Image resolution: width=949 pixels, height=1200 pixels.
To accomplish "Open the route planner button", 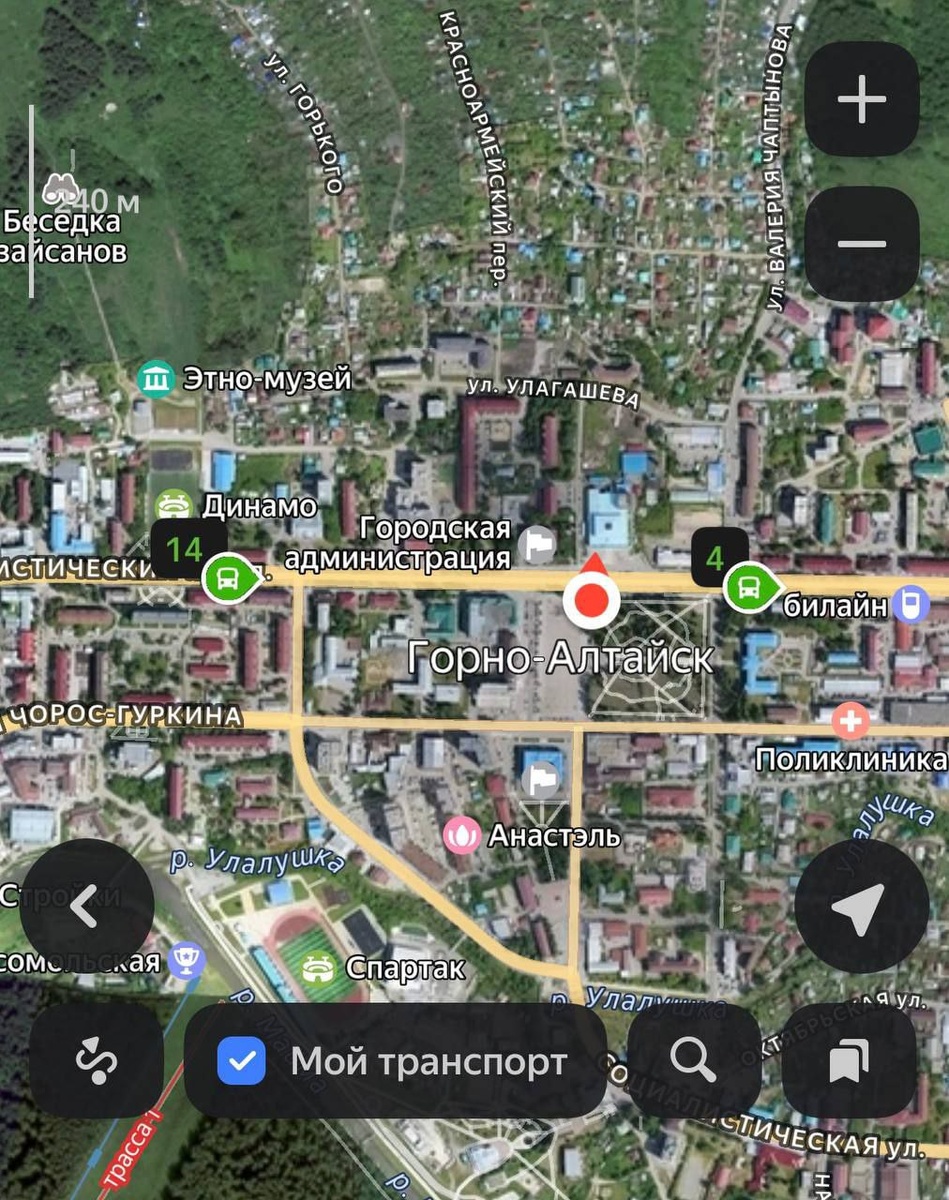I will click(96, 1060).
